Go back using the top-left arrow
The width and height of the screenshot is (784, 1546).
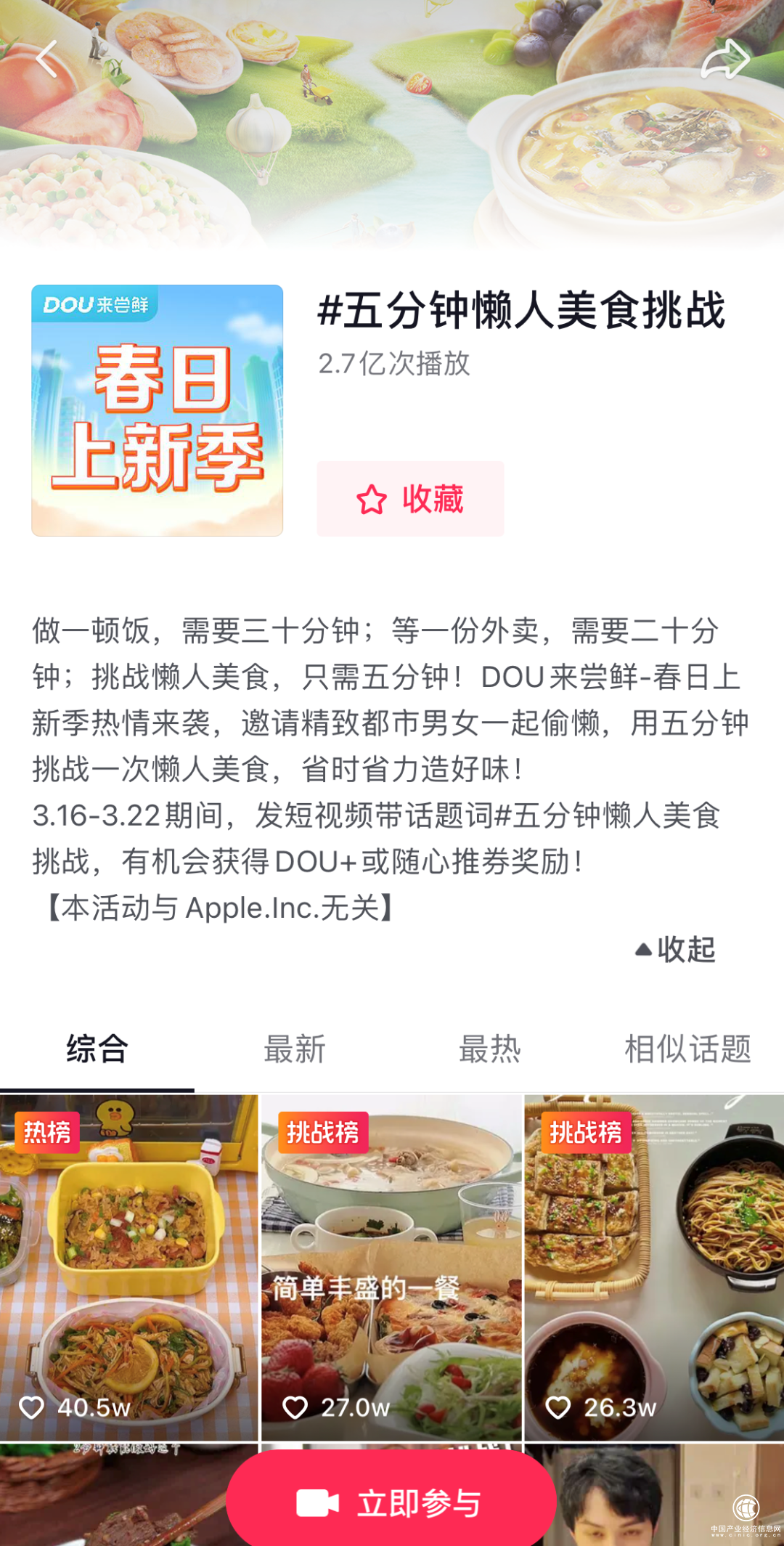46,60
